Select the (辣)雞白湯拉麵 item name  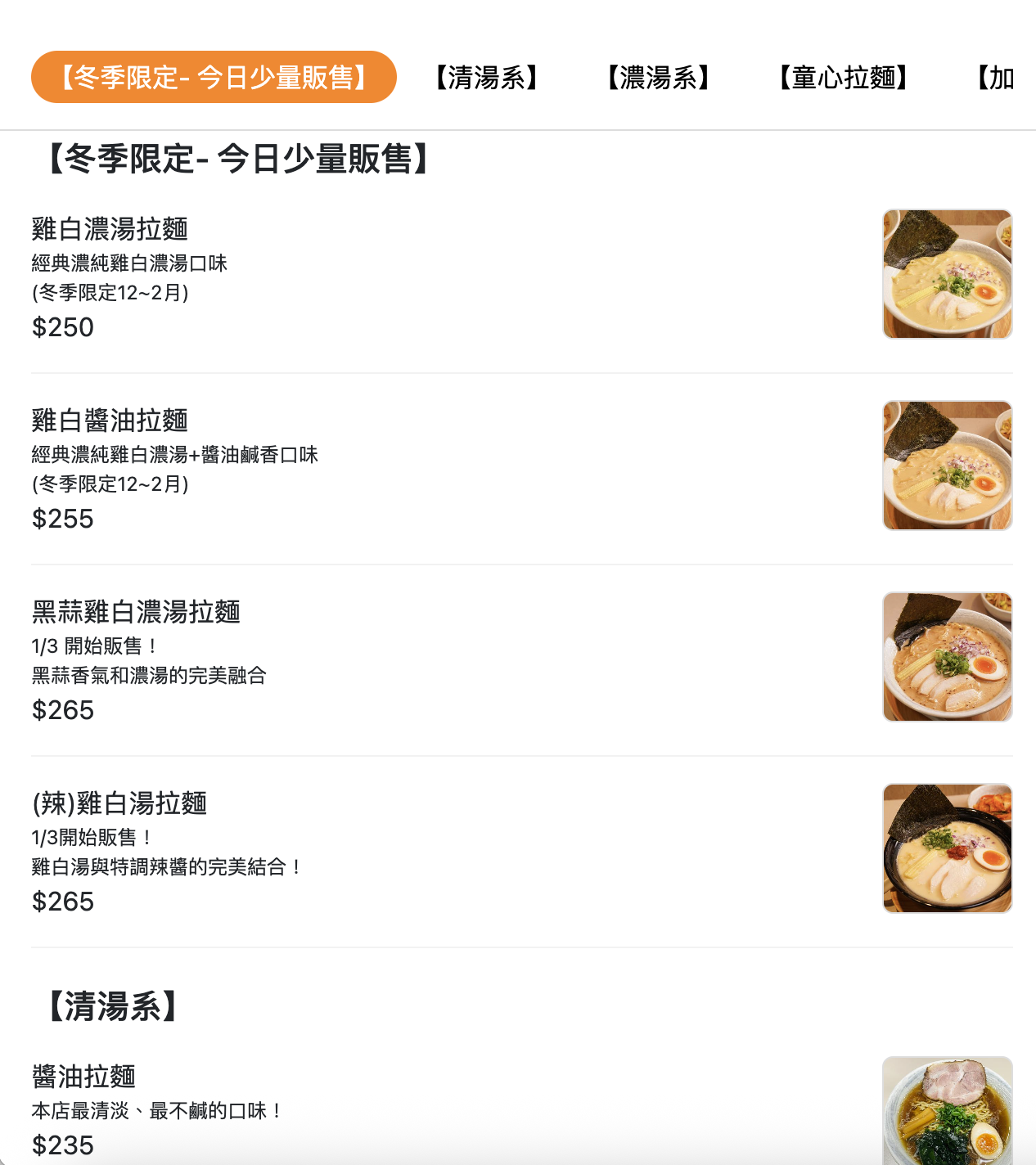point(119,804)
